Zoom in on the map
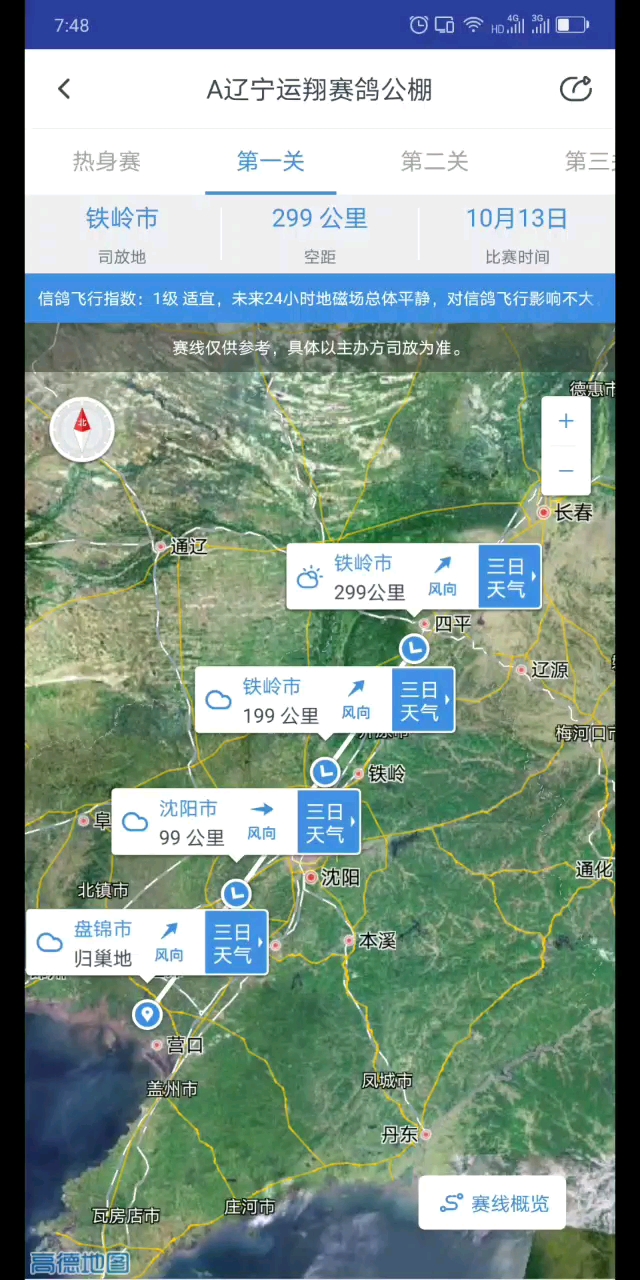 (566, 422)
